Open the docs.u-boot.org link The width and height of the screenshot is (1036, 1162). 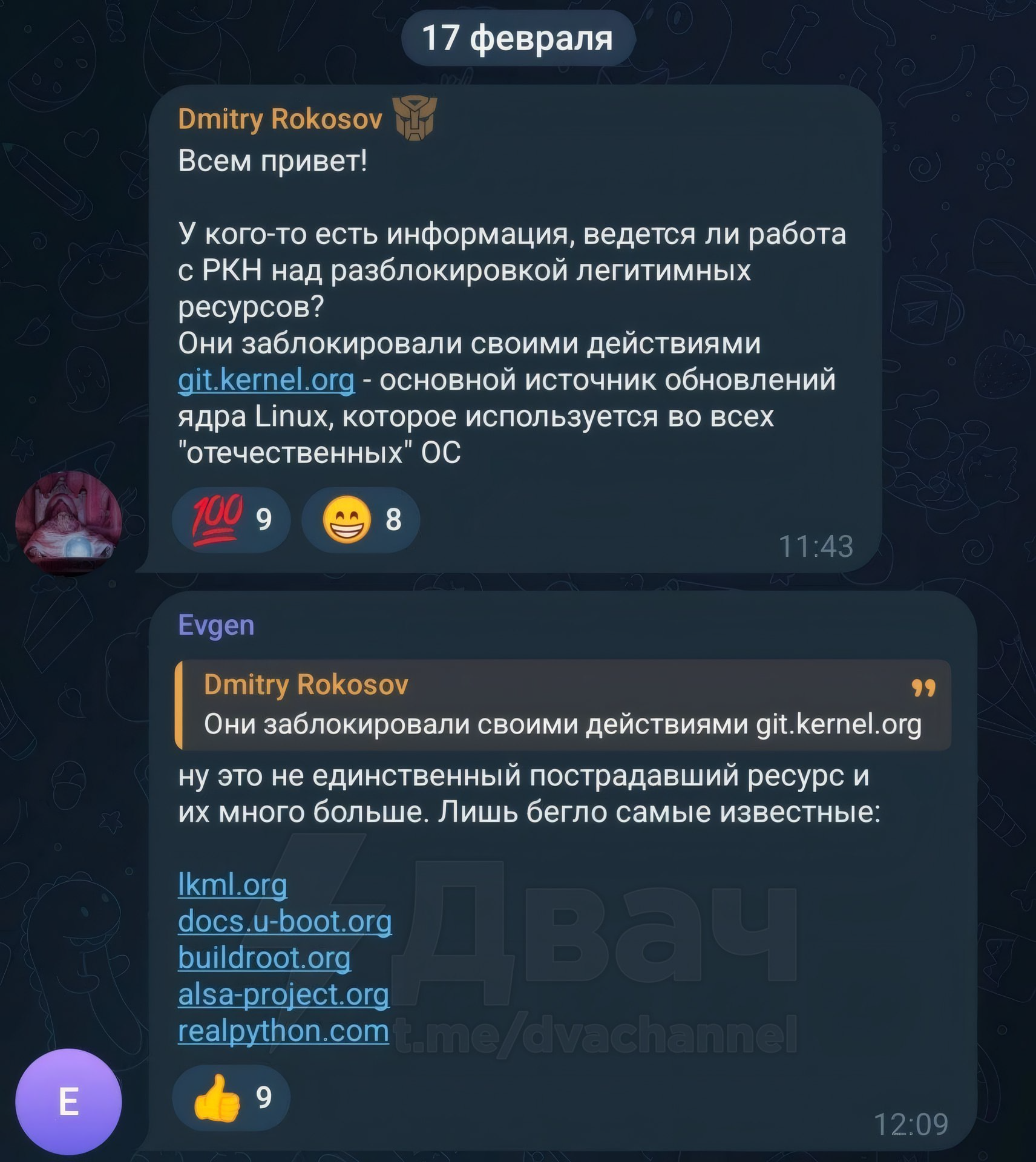click(x=285, y=922)
